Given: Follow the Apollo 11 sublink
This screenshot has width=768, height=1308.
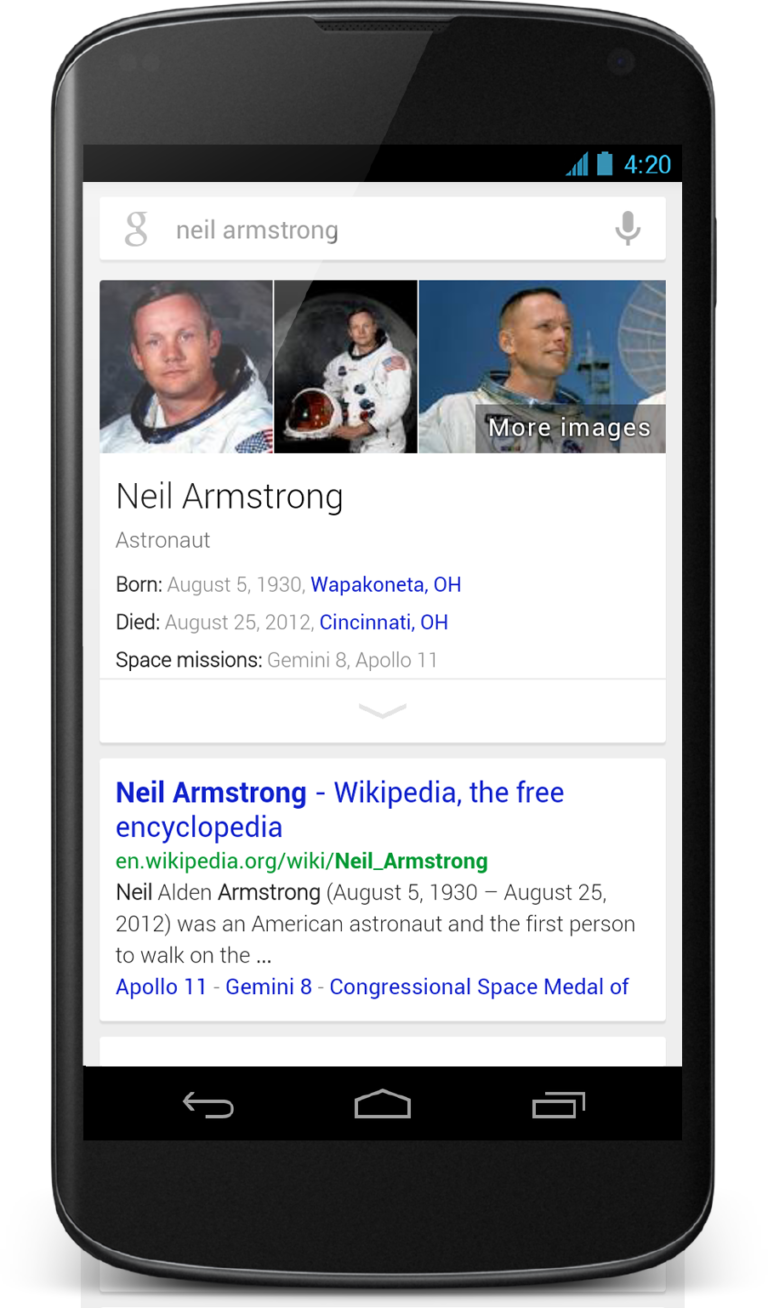Looking at the screenshot, I should click(160, 987).
